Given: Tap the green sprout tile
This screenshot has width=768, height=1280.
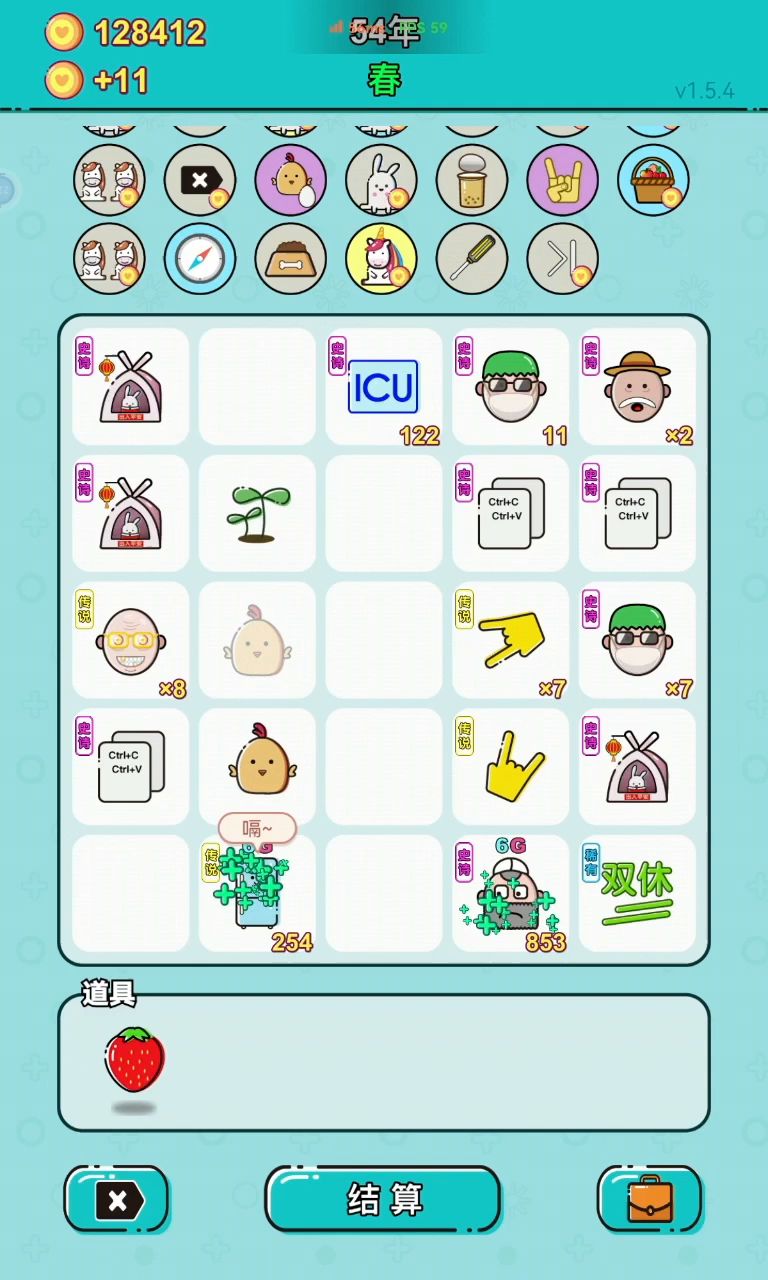Looking at the screenshot, I should [257, 513].
